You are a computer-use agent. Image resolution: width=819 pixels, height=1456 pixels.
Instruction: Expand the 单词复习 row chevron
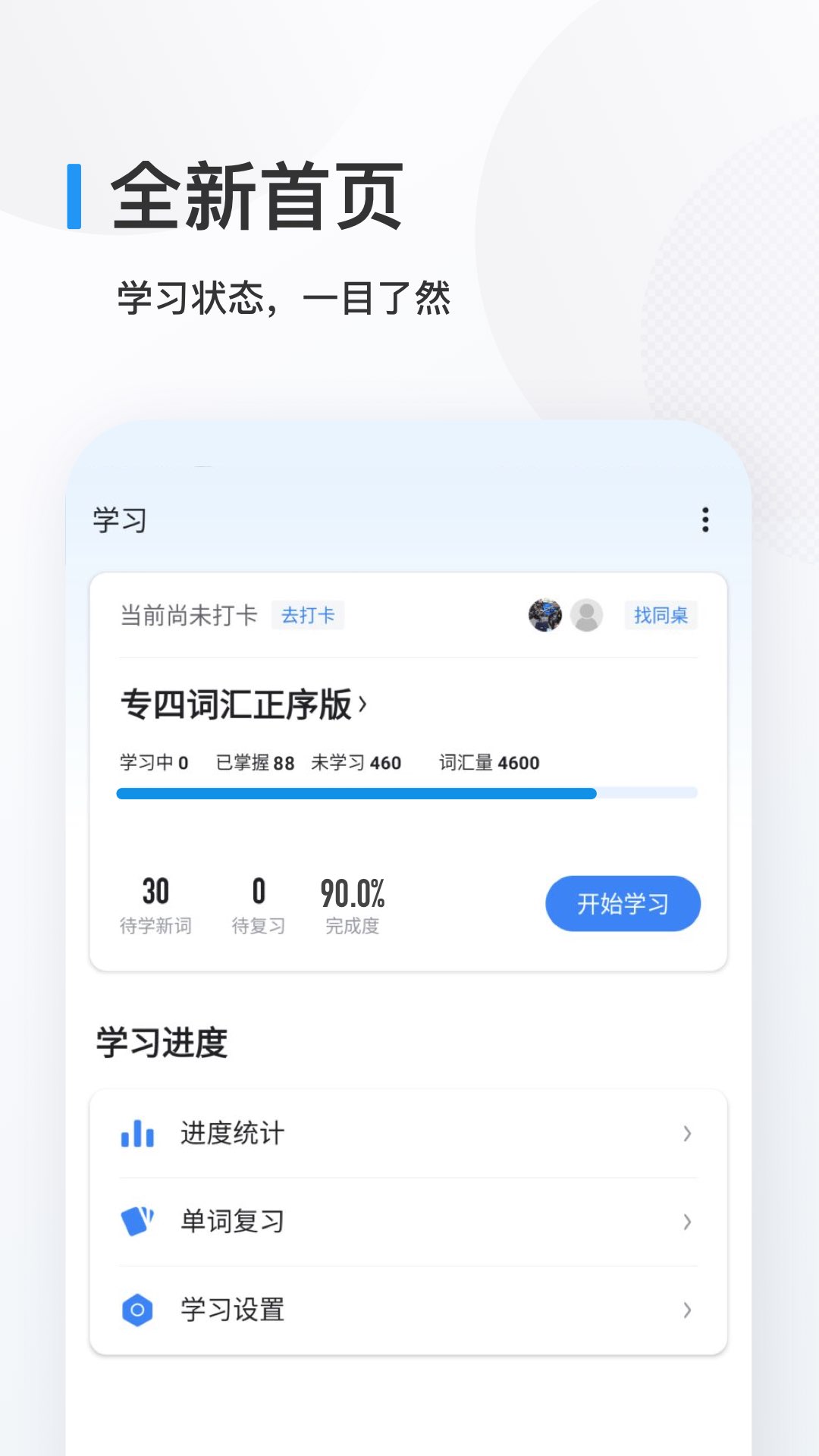tap(687, 1222)
